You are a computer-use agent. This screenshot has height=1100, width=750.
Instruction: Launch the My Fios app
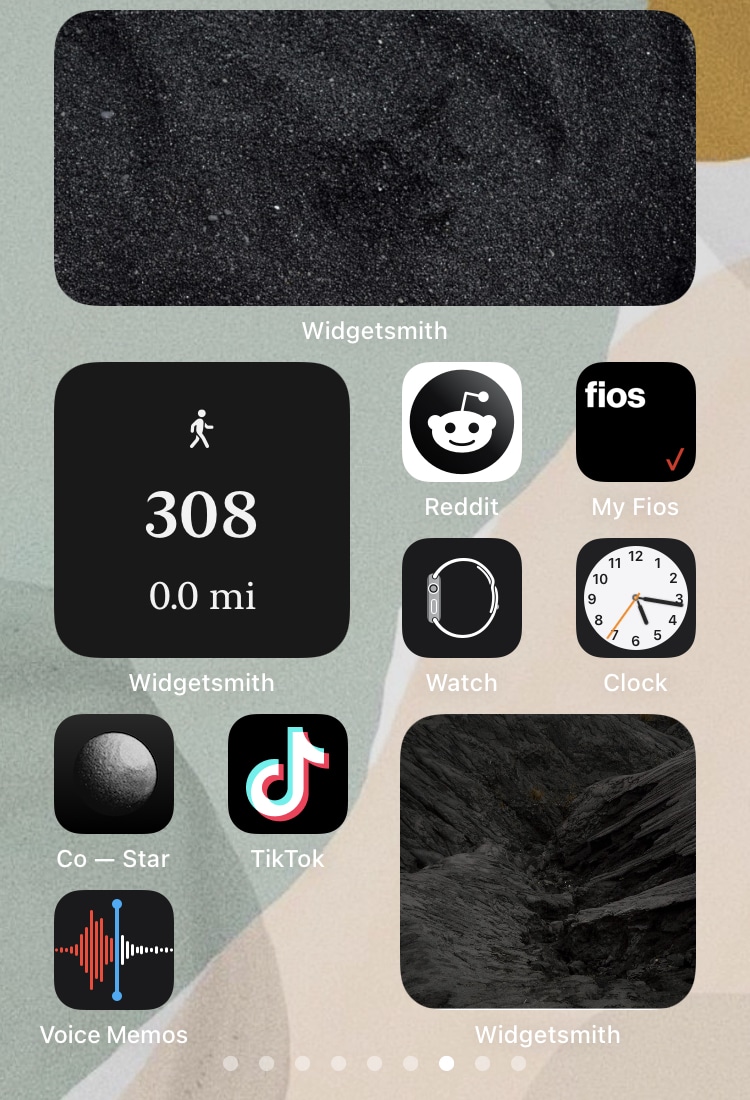point(635,422)
